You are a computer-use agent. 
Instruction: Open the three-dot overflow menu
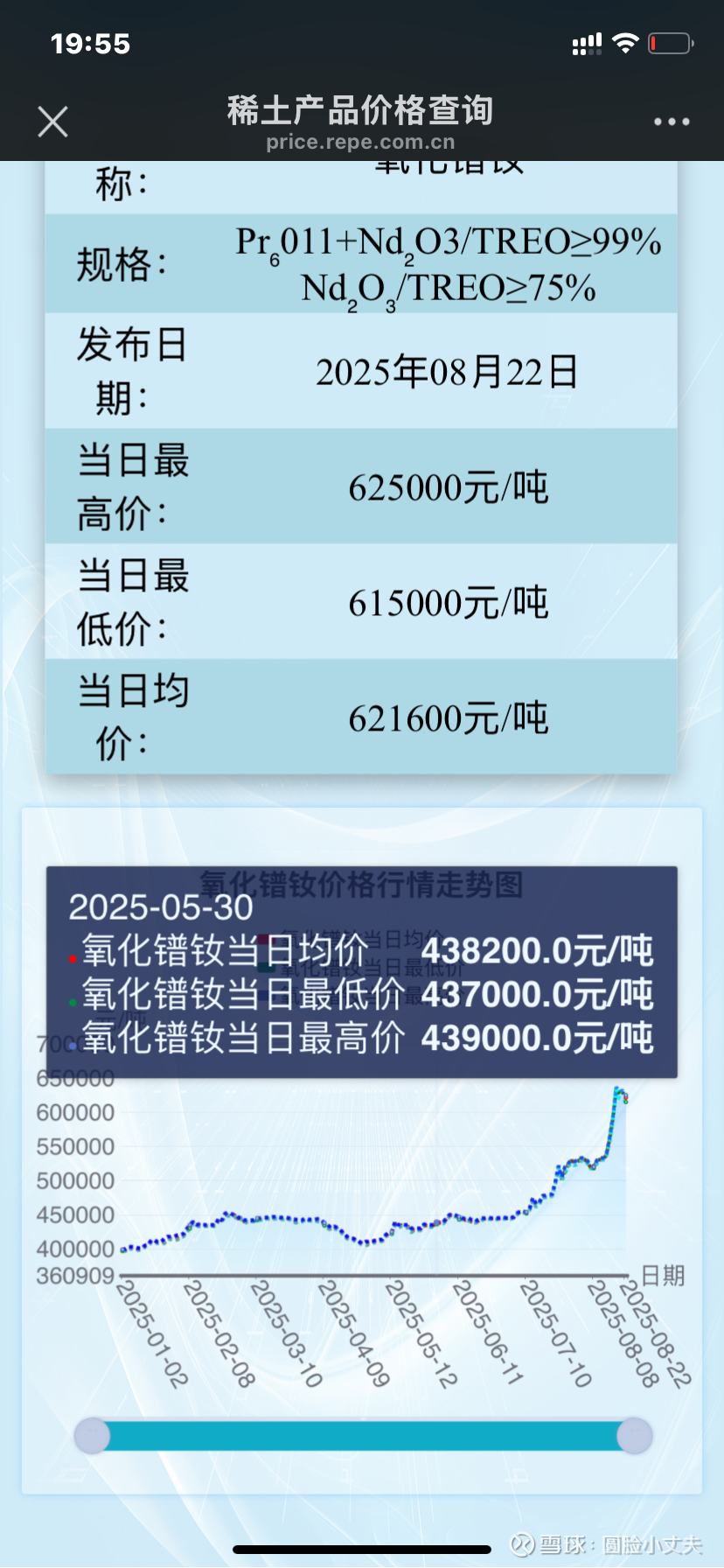(672, 122)
